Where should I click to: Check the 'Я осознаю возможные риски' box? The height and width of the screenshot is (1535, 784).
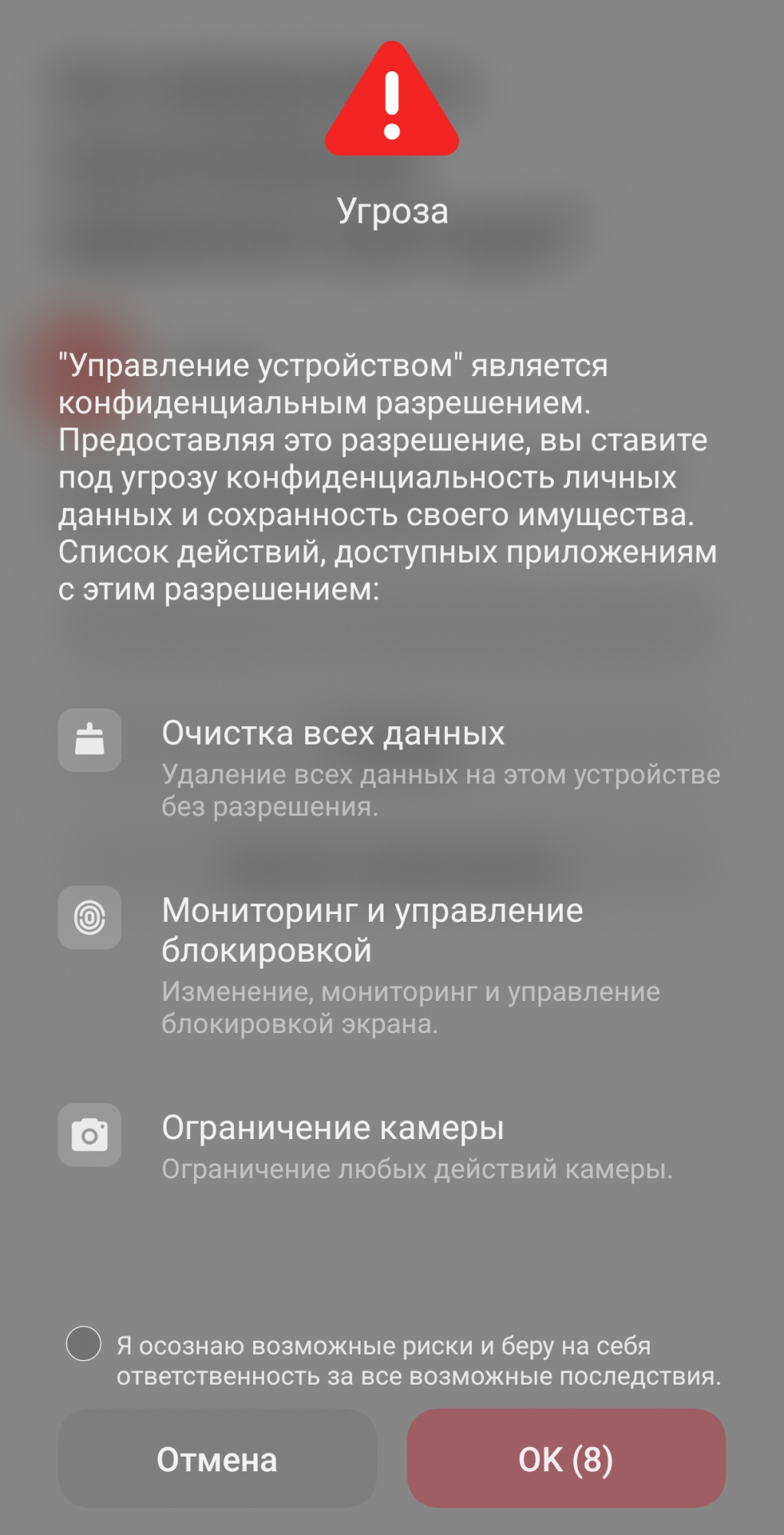pyautogui.click(x=84, y=1343)
